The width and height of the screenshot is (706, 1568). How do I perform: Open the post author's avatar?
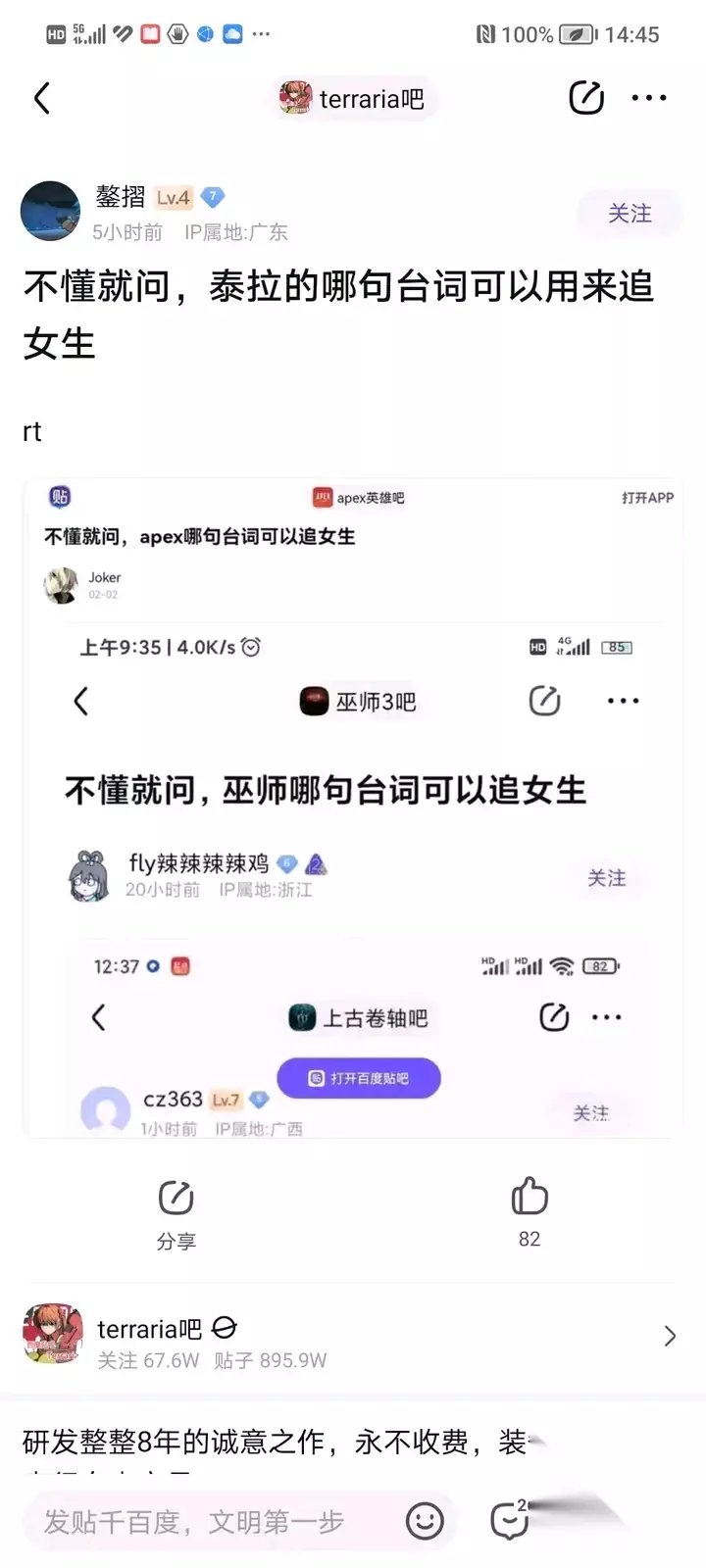(x=50, y=211)
